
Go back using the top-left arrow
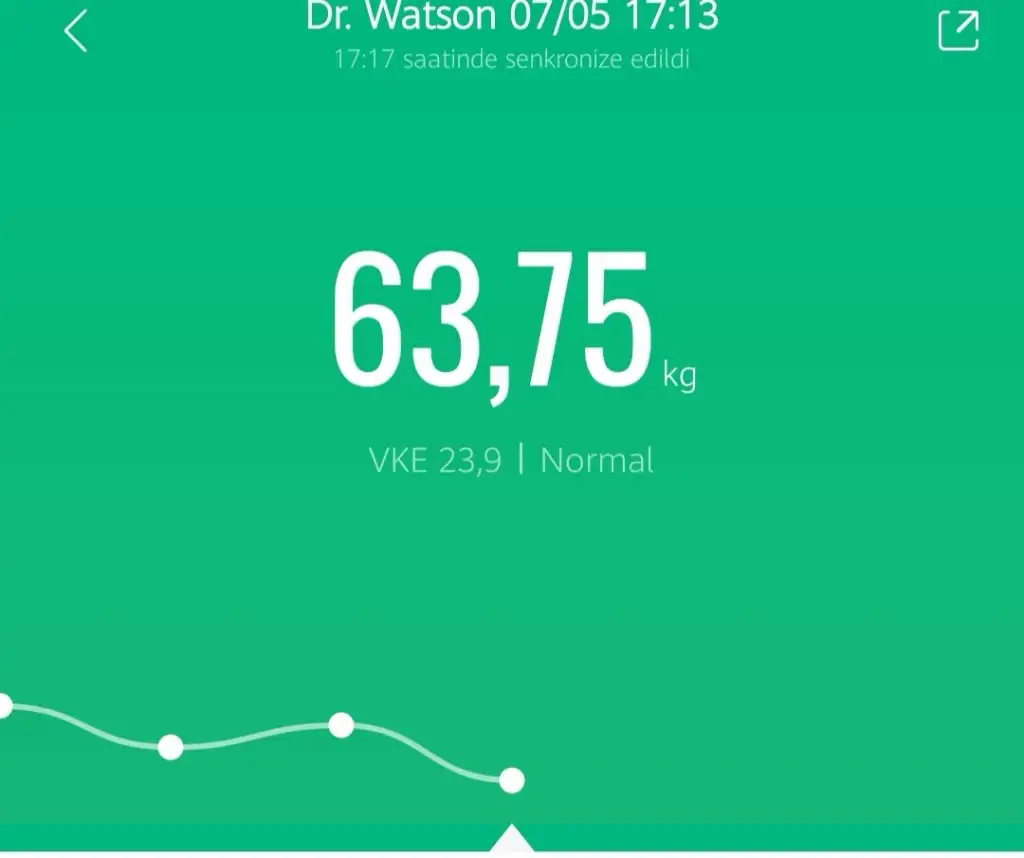[x=76, y=32]
